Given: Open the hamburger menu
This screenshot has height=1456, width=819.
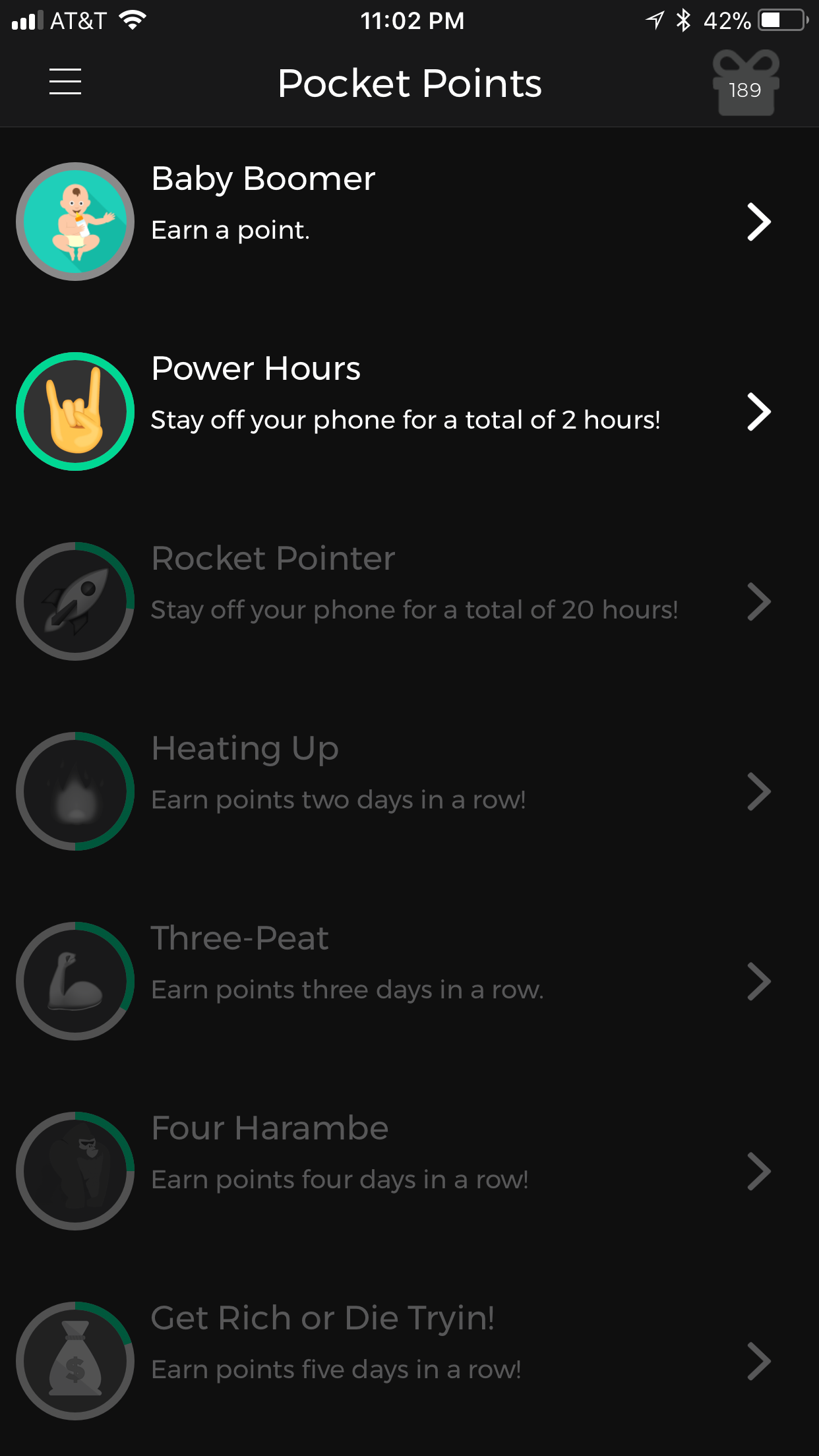Looking at the screenshot, I should pos(65,82).
